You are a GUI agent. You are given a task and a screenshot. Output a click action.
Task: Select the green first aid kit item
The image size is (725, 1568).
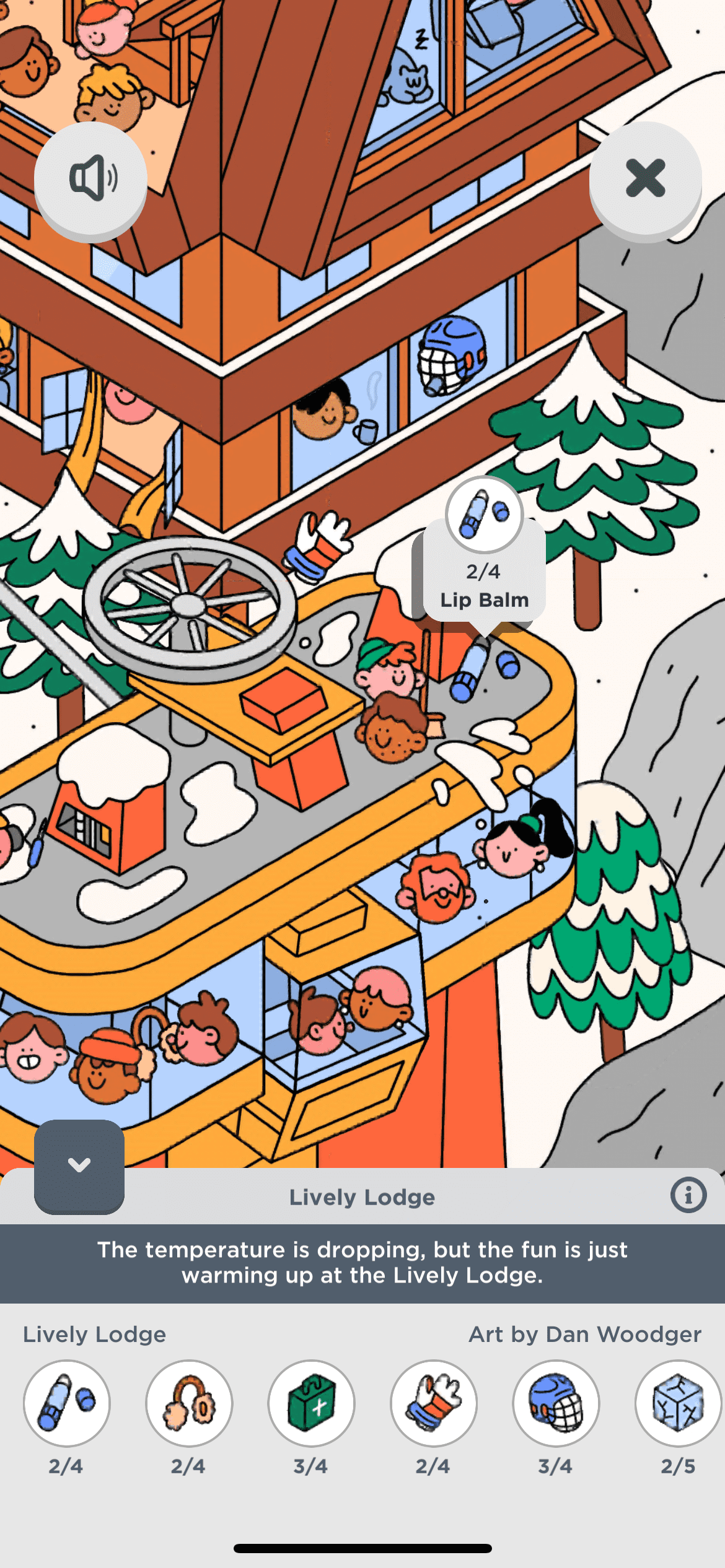311,1403
